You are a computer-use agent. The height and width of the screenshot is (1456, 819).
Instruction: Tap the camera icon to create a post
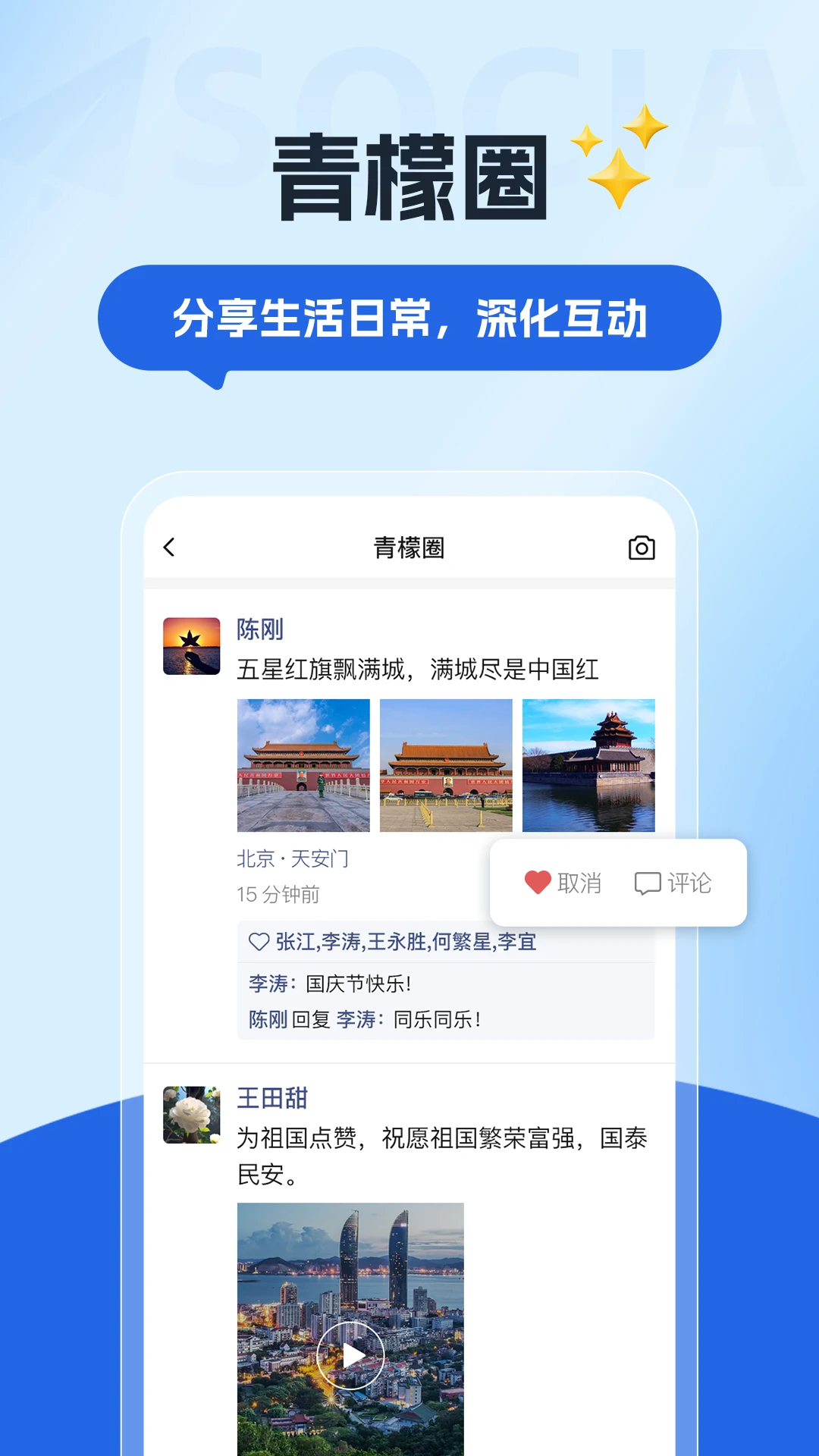[641, 548]
